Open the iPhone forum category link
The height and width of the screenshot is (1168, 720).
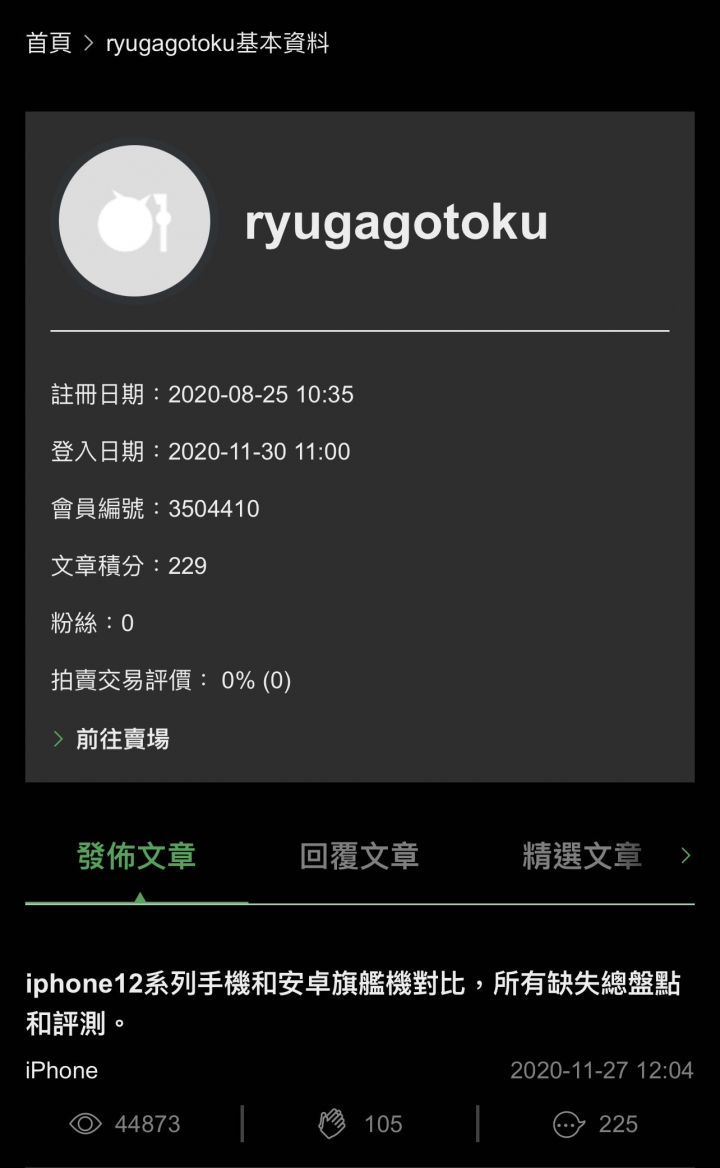point(62,1070)
